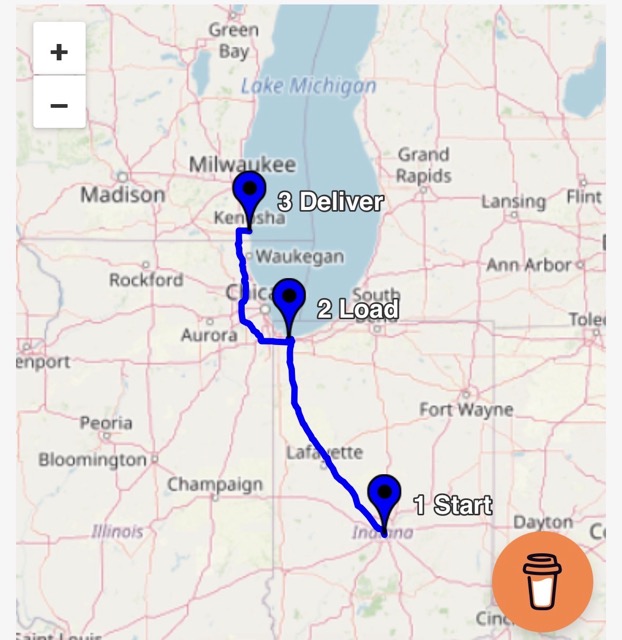Zoom in on the map
Viewport: 622px width, 640px height.
click(59, 52)
